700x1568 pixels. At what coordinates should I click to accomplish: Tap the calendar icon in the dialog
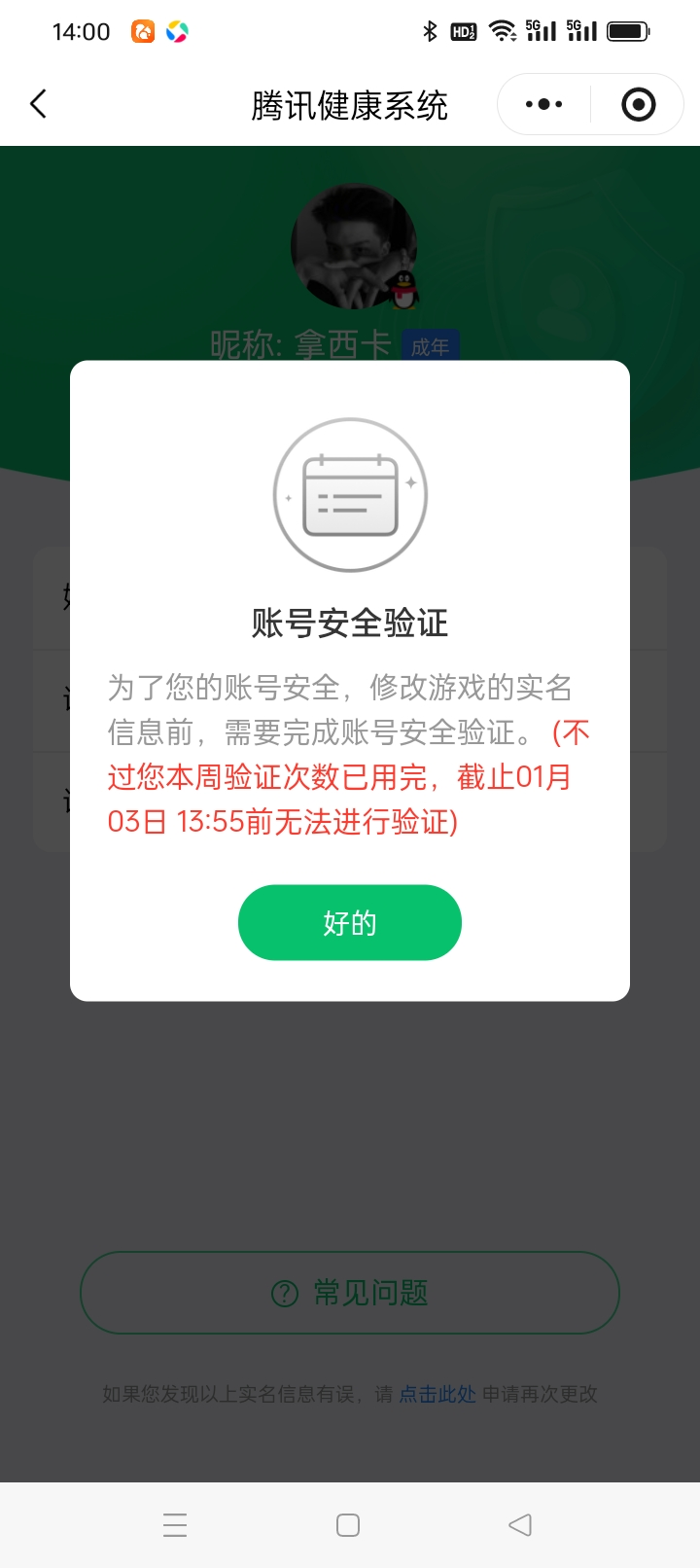tap(350, 495)
